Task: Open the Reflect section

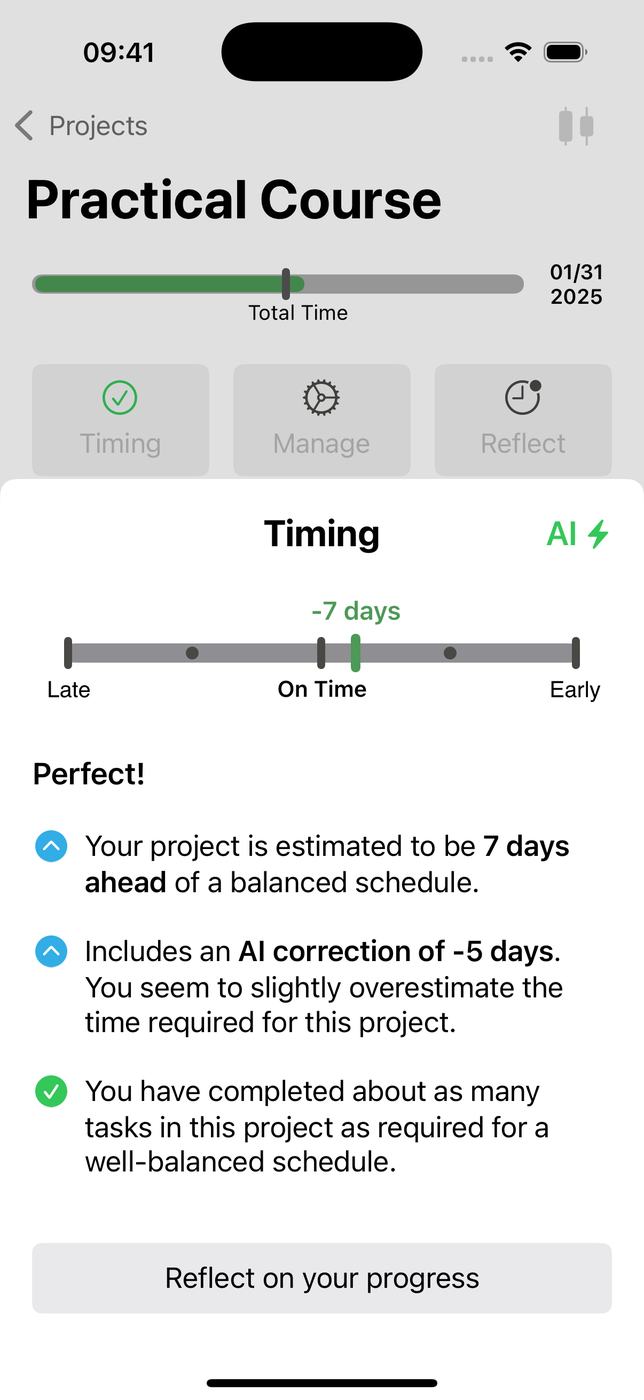Action: (x=523, y=420)
